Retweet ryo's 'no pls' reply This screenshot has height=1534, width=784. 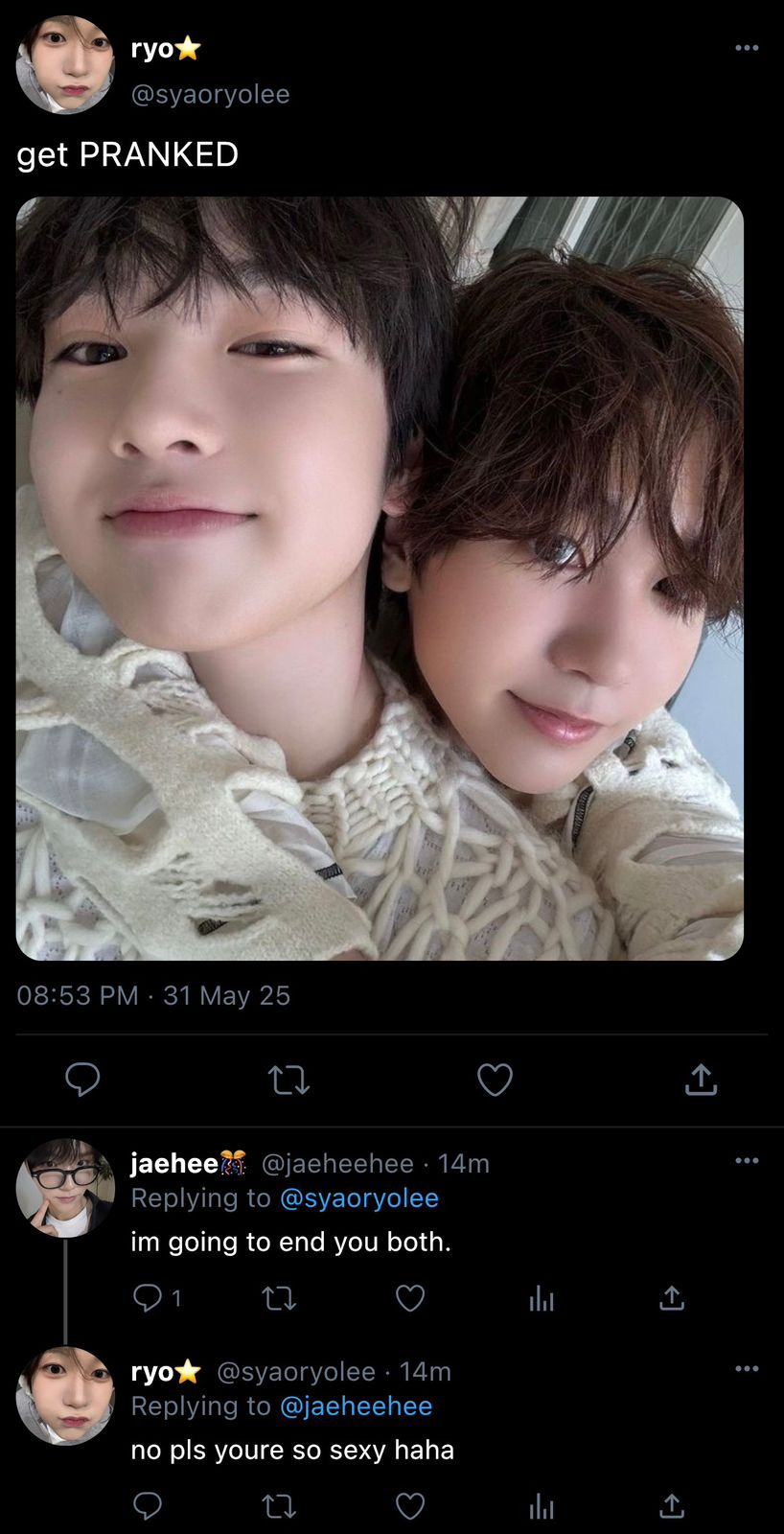(279, 1507)
